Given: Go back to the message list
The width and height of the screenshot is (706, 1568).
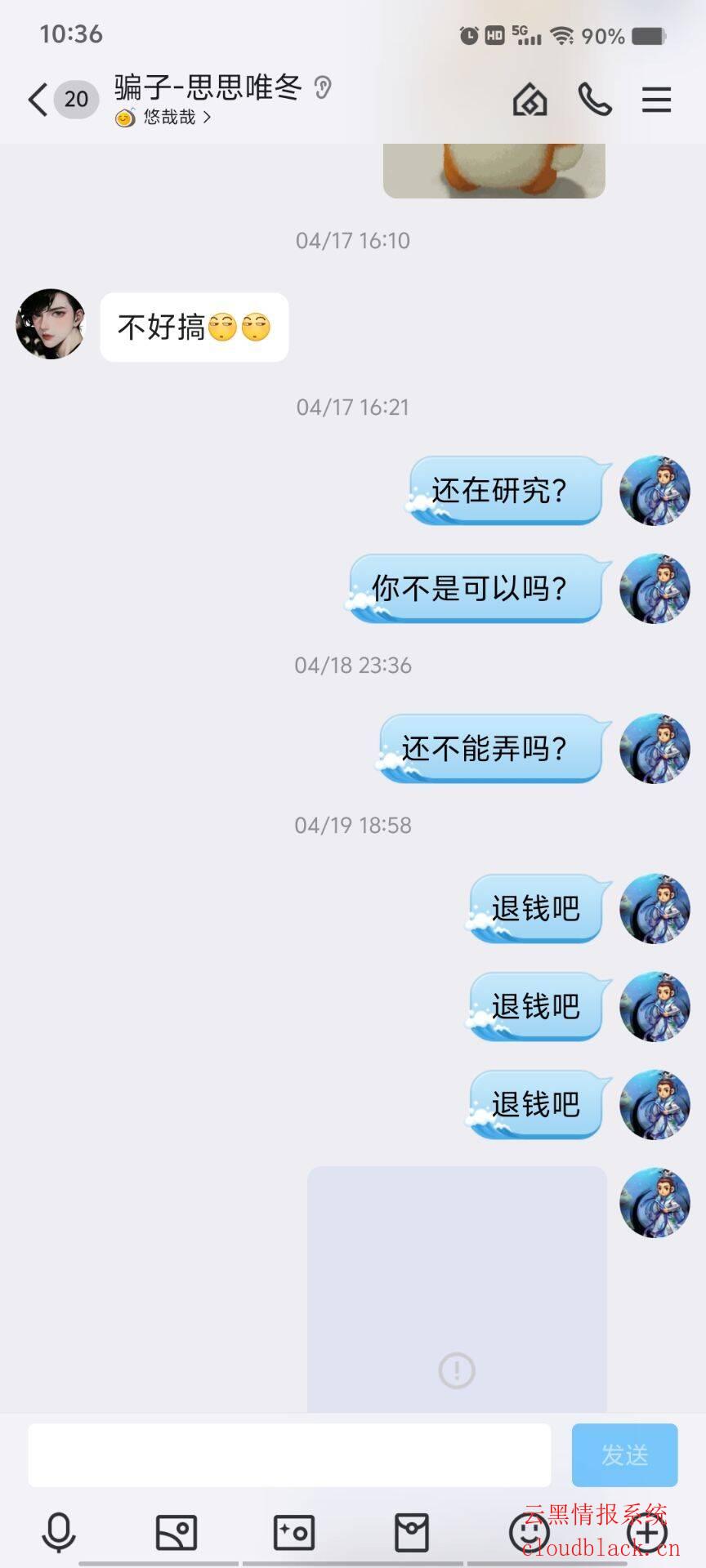Looking at the screenshot, I should pyautogui.click(x=38, y=100).
